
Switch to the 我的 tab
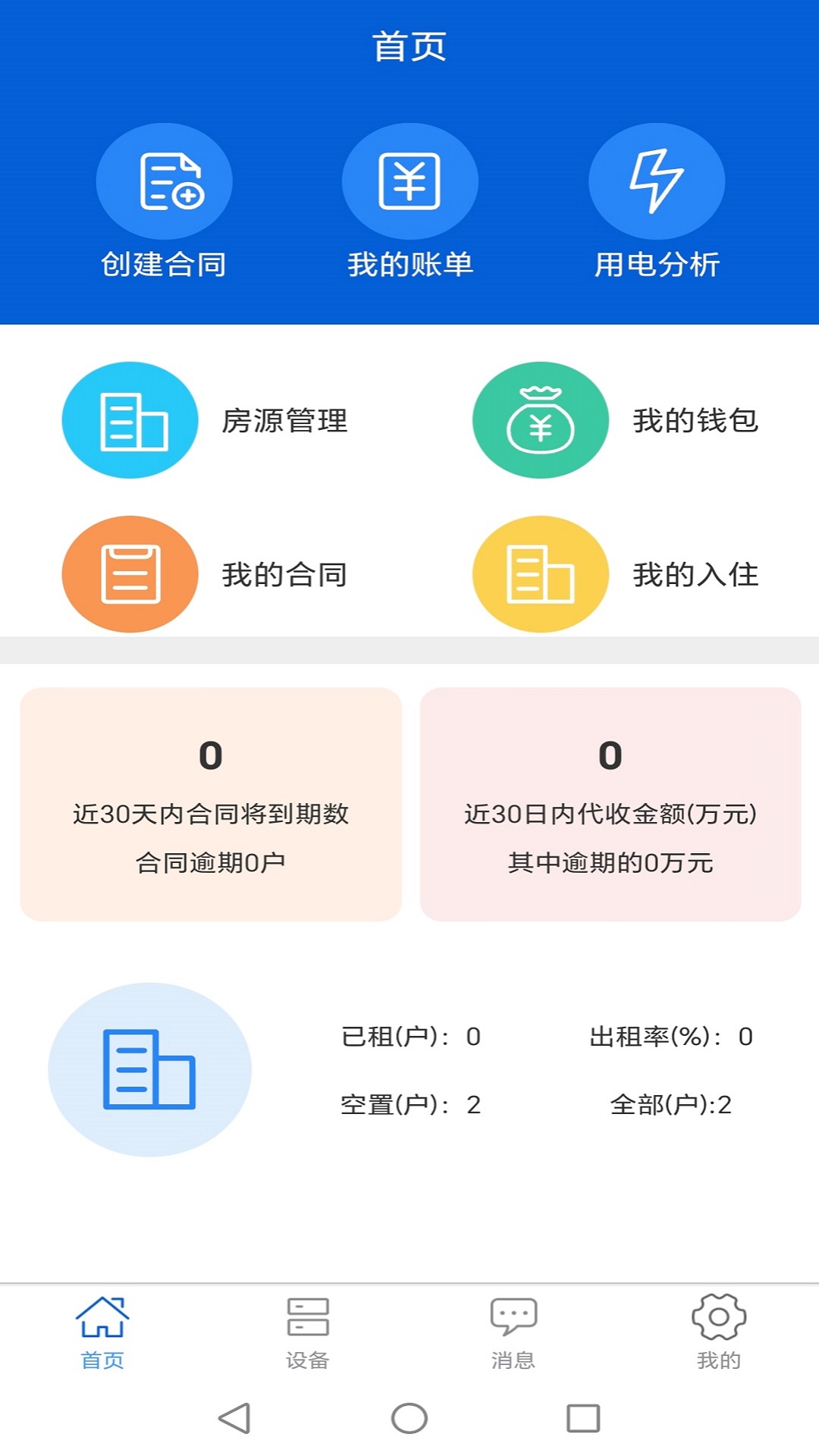[x=718, y=1332]
